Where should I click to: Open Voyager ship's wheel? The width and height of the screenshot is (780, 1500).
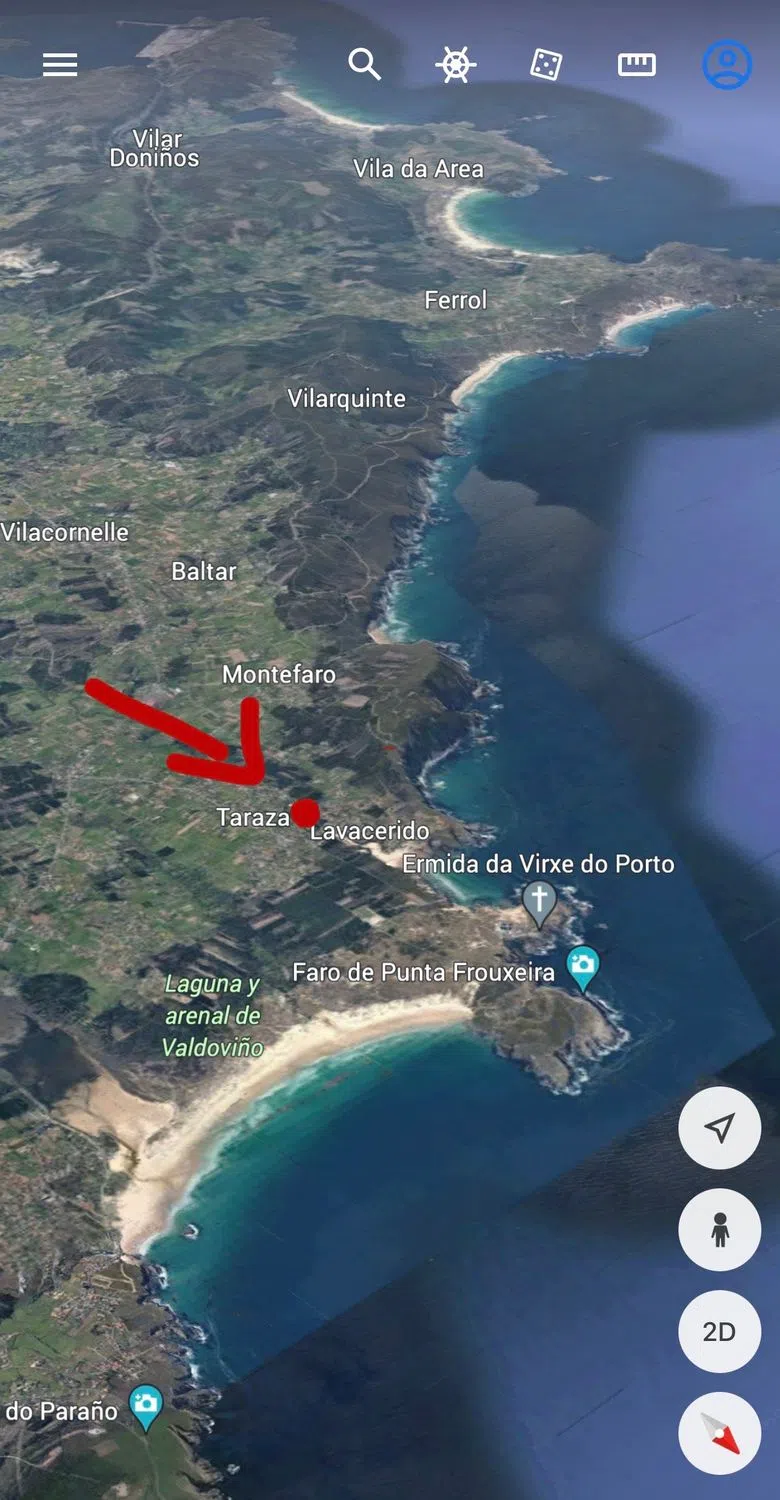coord(455,65)
